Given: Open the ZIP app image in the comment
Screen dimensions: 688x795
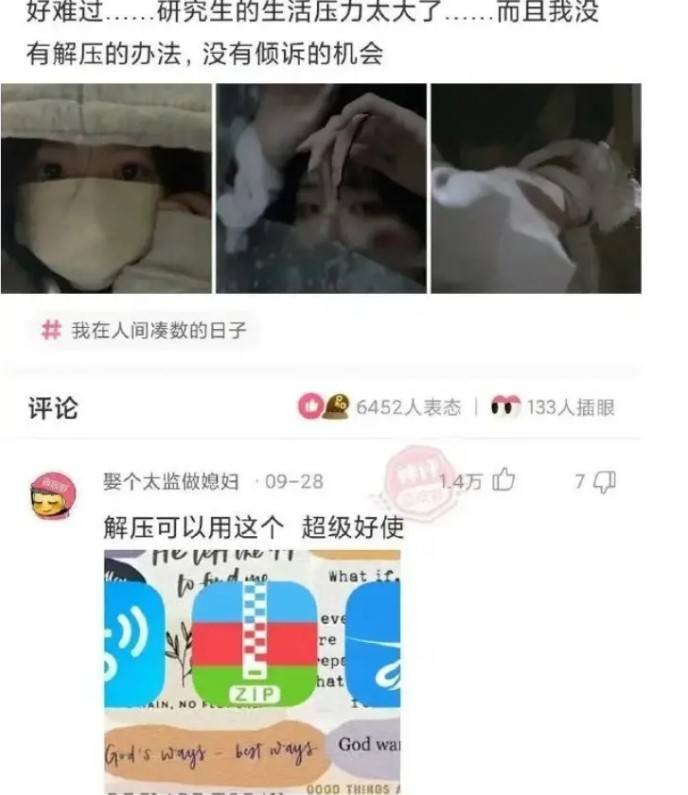Looking at the screenshot, I should pyautogui.click(x=252, y=667).
